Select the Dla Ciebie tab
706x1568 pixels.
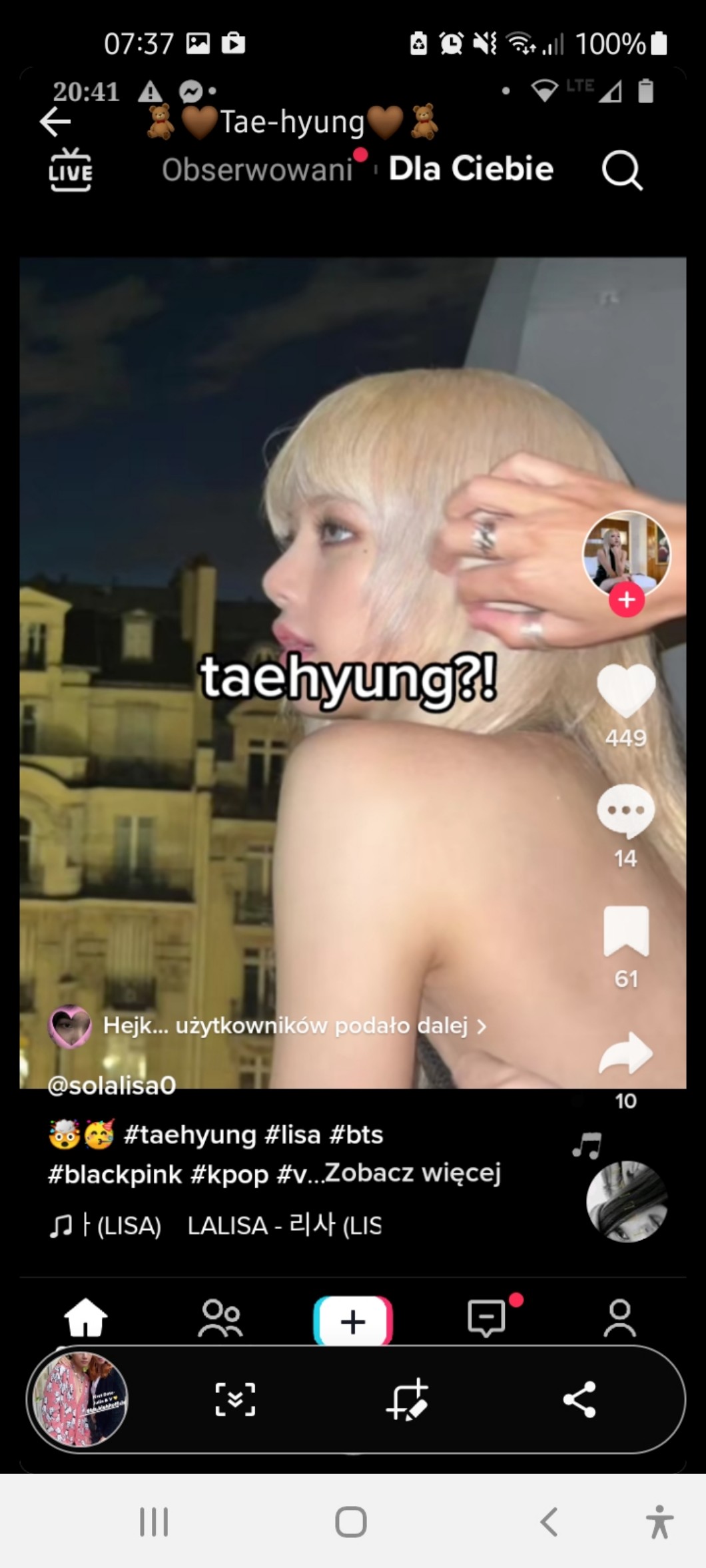click(x=471, y=168)
